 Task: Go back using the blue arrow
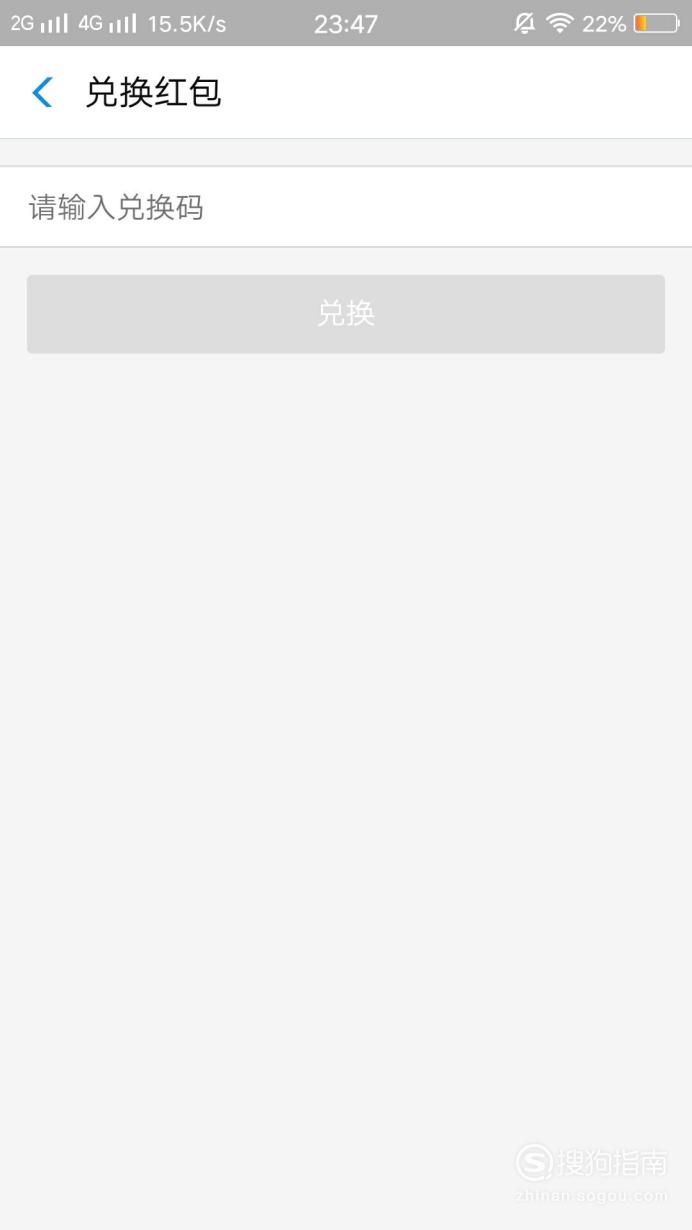coord(42,92)
